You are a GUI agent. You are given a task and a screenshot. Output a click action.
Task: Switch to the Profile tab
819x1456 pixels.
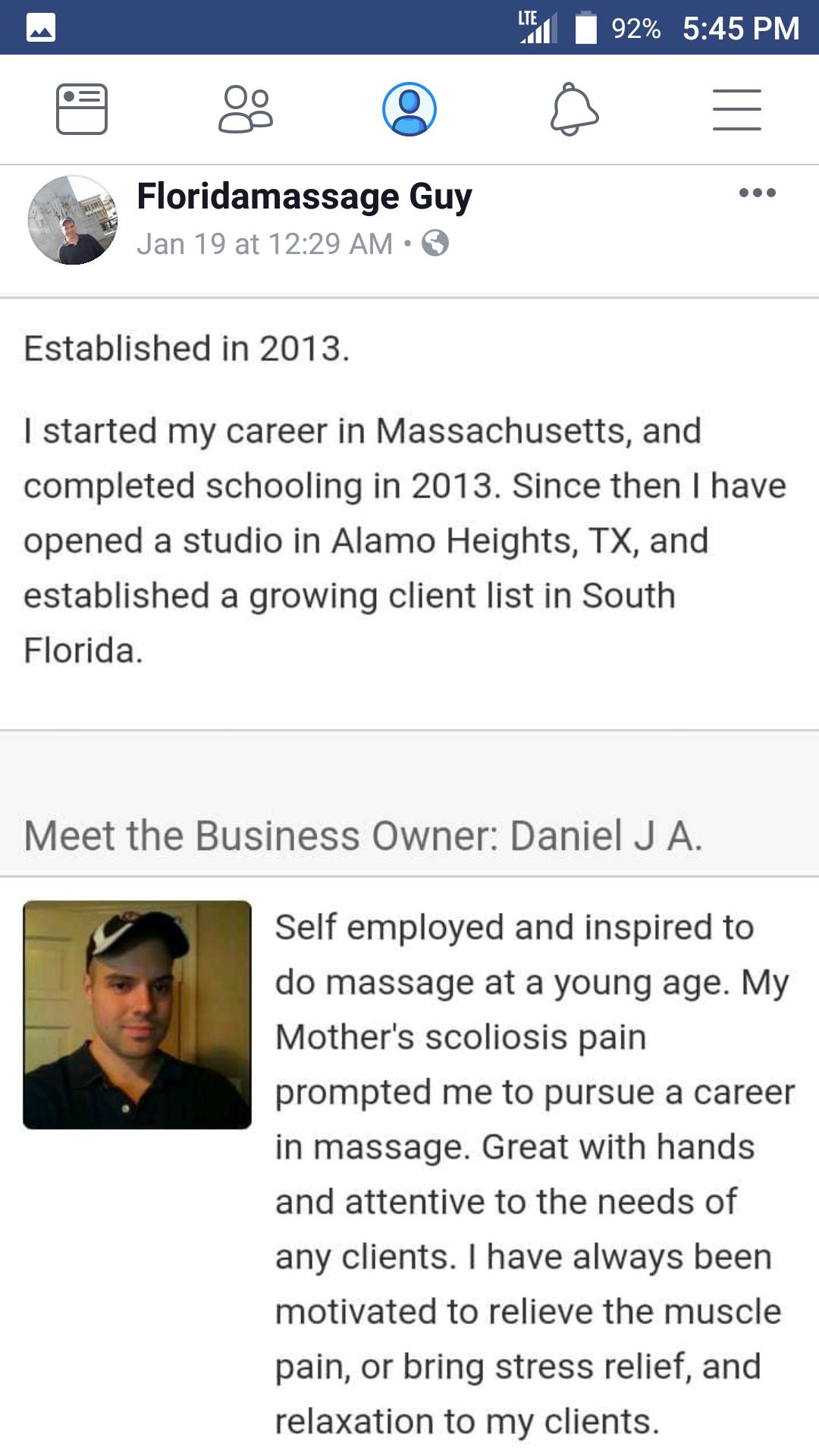point(409,109)
